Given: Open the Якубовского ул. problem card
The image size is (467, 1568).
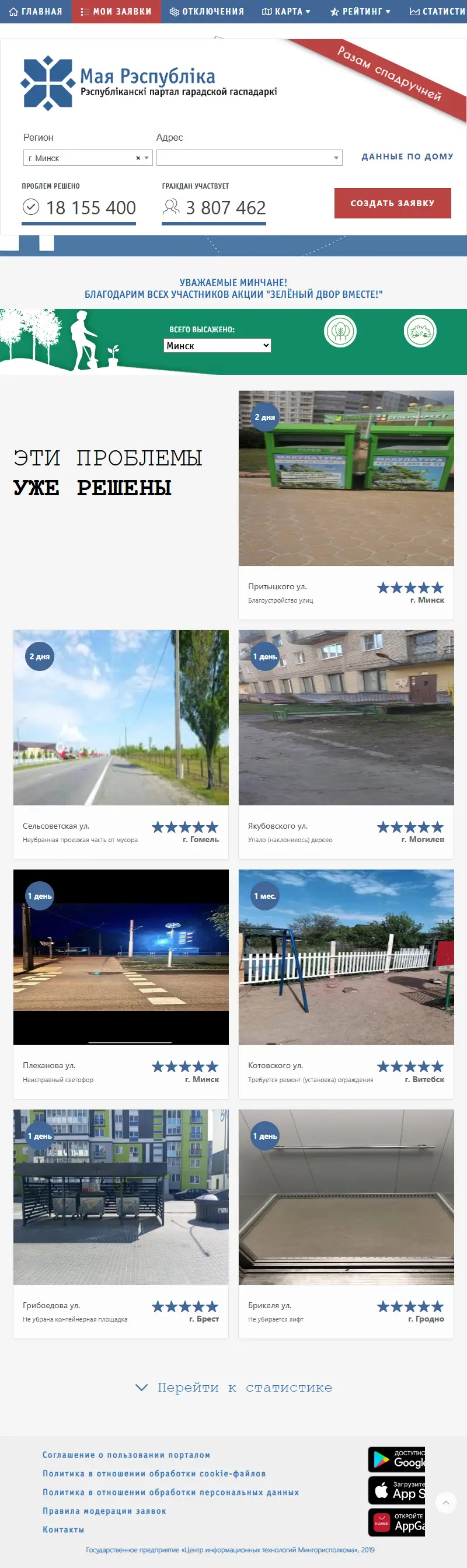Looking at the screenshot, I should 346,744.
